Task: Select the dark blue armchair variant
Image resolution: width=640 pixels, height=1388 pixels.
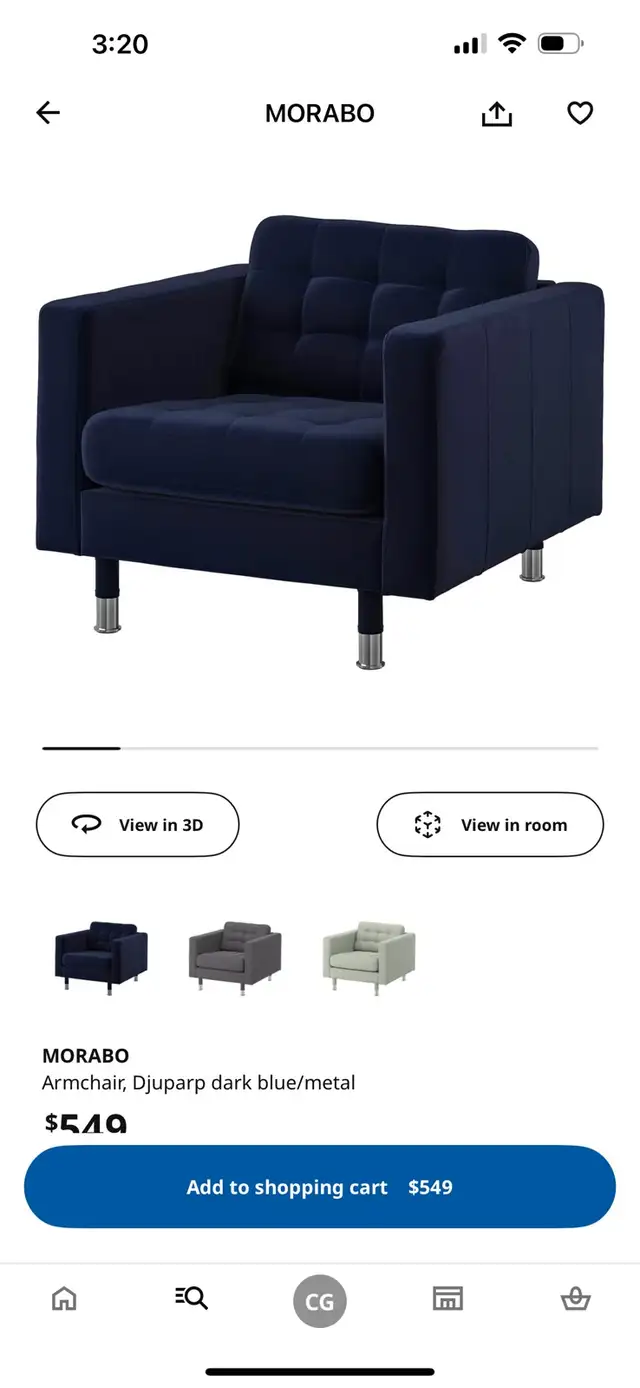Action: point(100,956)
